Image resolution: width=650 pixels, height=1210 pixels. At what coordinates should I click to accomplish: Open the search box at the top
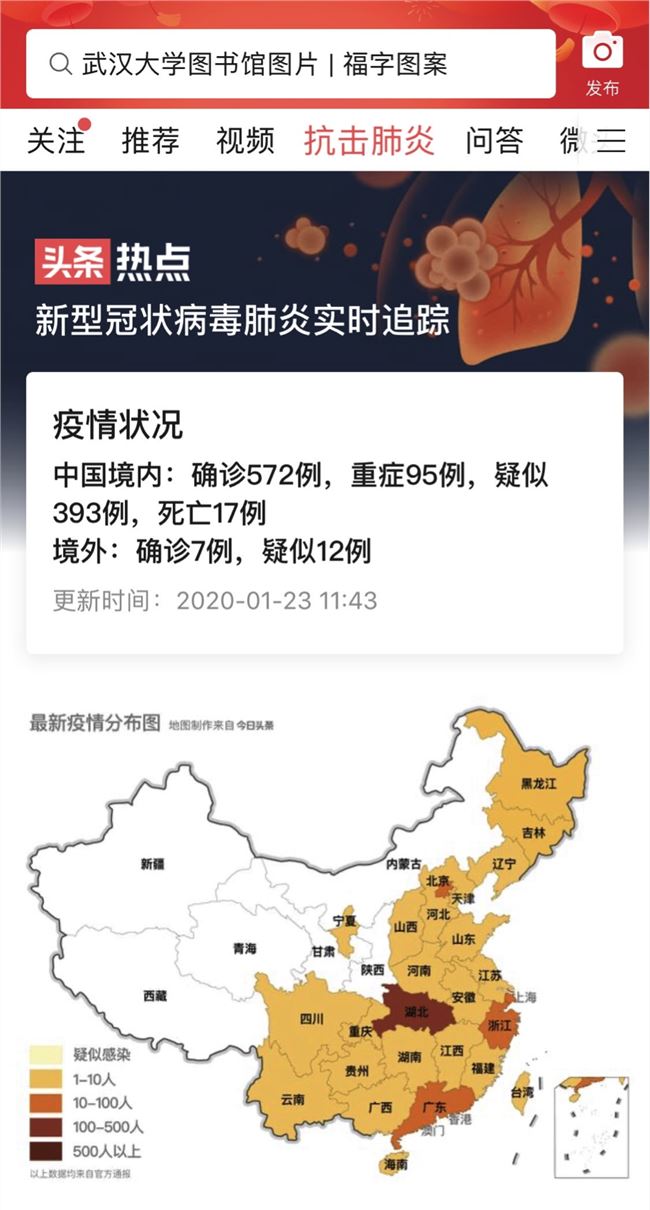290,64
